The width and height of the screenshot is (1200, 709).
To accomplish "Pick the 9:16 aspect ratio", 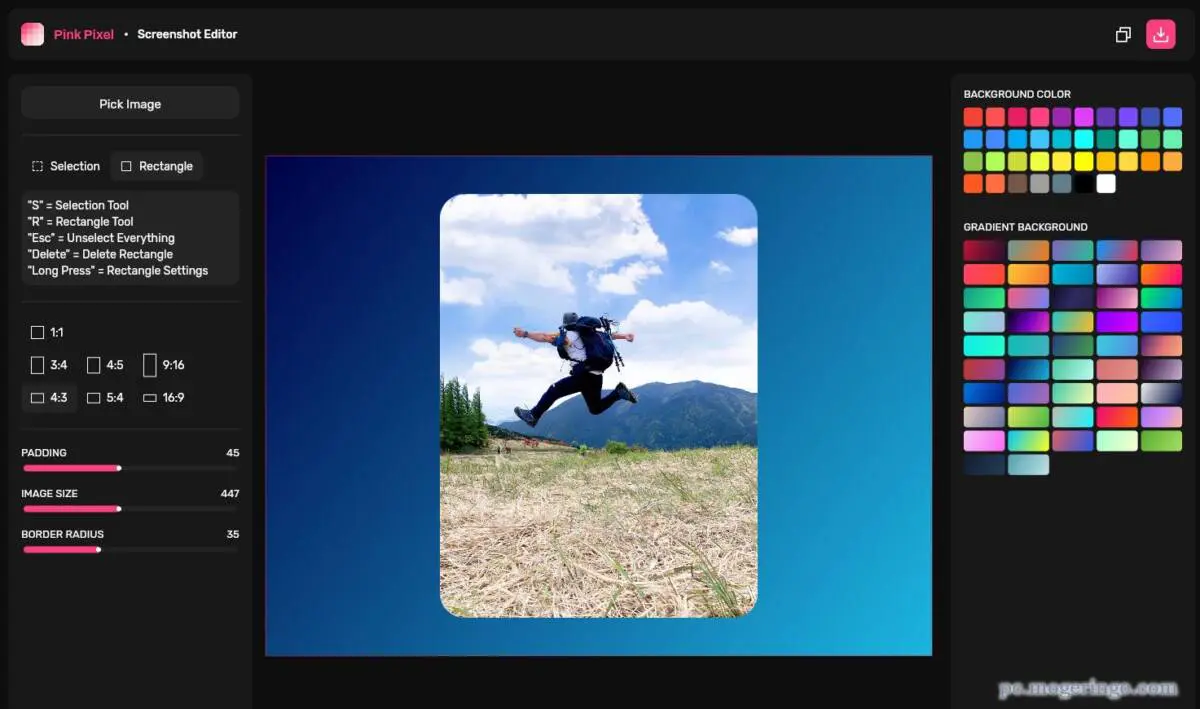I will [163, 365].
